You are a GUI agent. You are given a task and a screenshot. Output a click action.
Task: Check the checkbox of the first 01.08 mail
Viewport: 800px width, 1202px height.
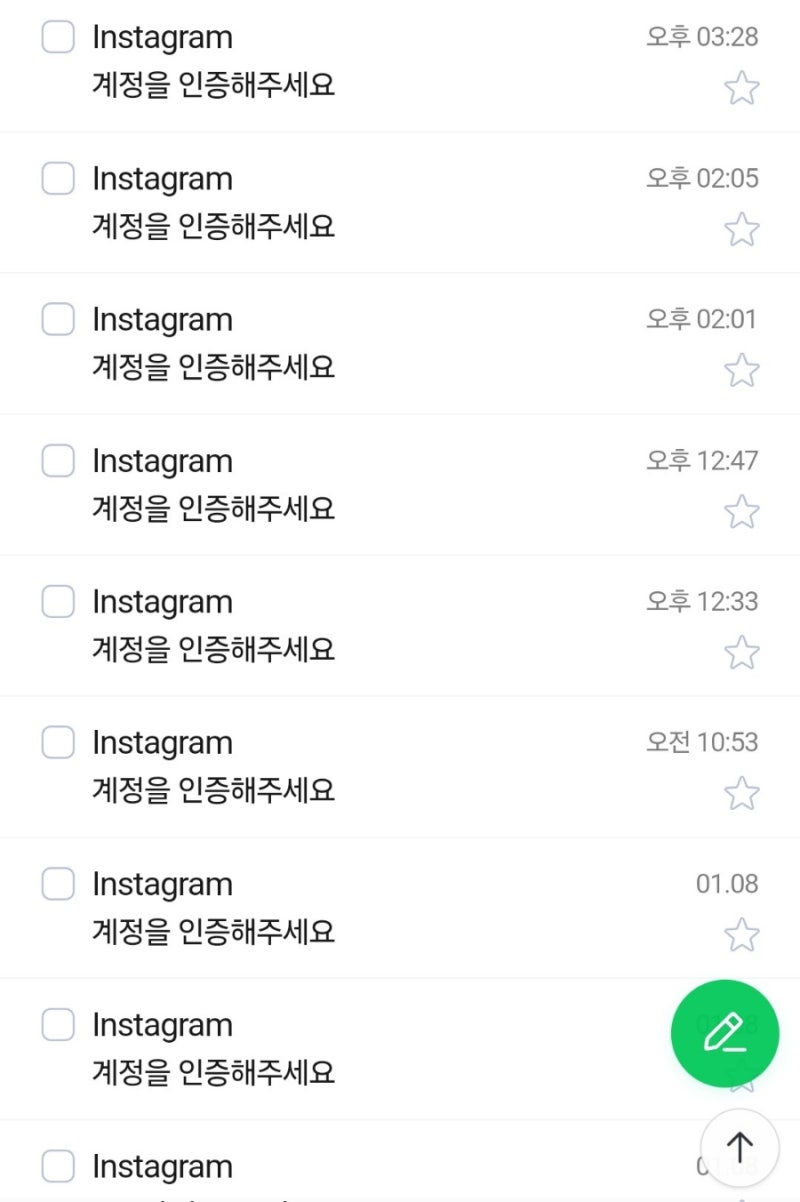(58, 883)
